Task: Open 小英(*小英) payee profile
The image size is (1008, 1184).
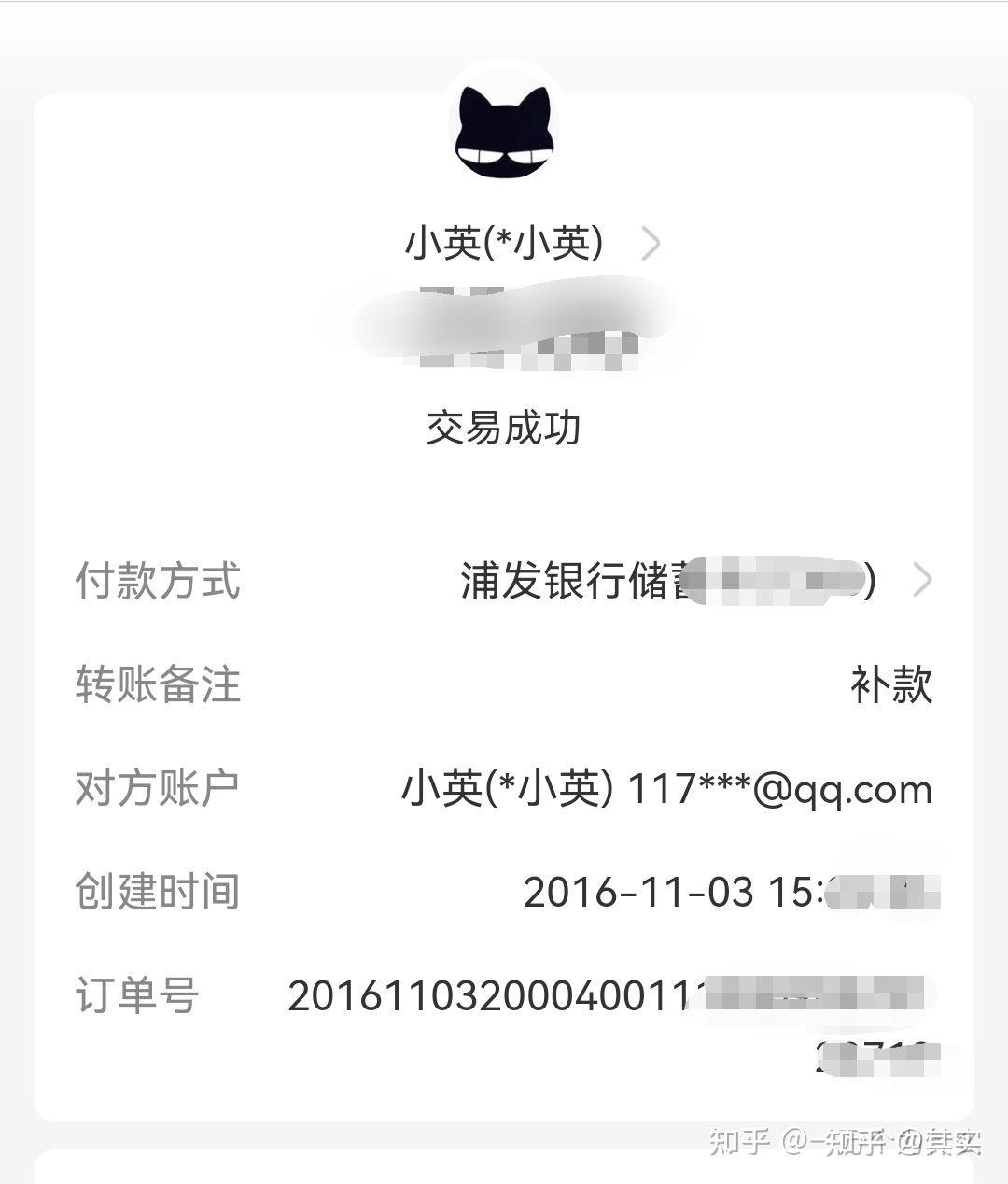Action: pyautogui.click(x=532, y=244)
